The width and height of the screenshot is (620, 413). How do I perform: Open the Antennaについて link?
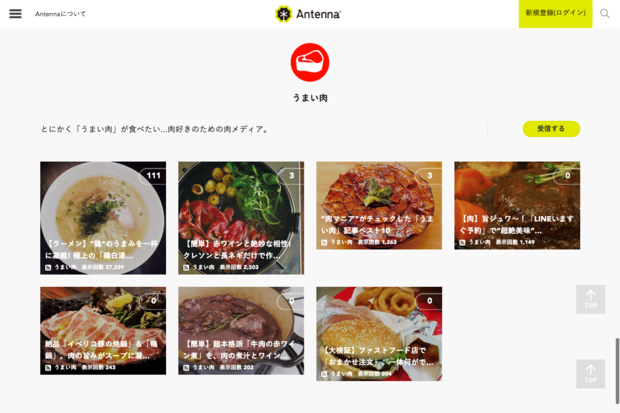tap(60, 14)
